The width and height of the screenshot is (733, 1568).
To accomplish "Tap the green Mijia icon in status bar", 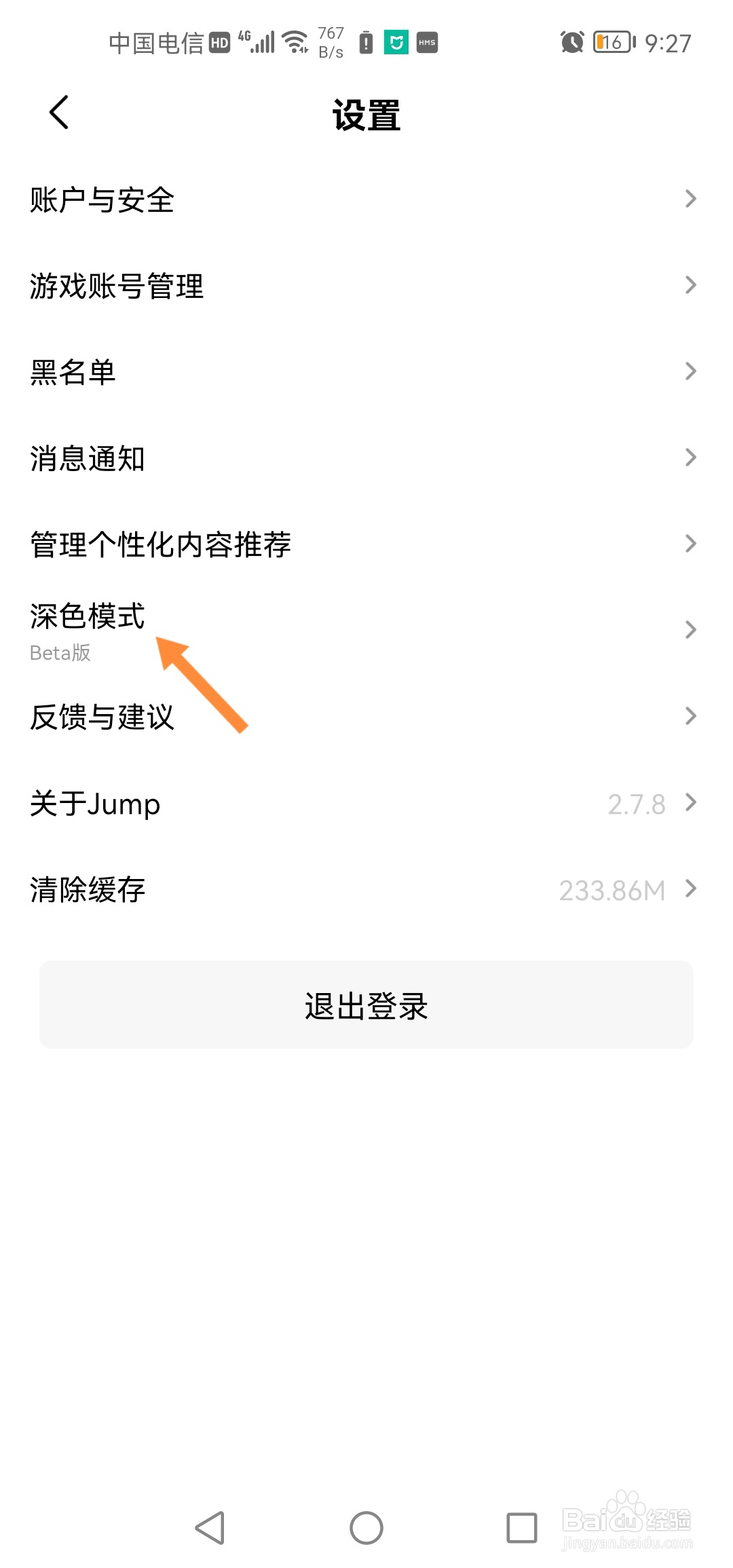I will [x=396, y=42].
